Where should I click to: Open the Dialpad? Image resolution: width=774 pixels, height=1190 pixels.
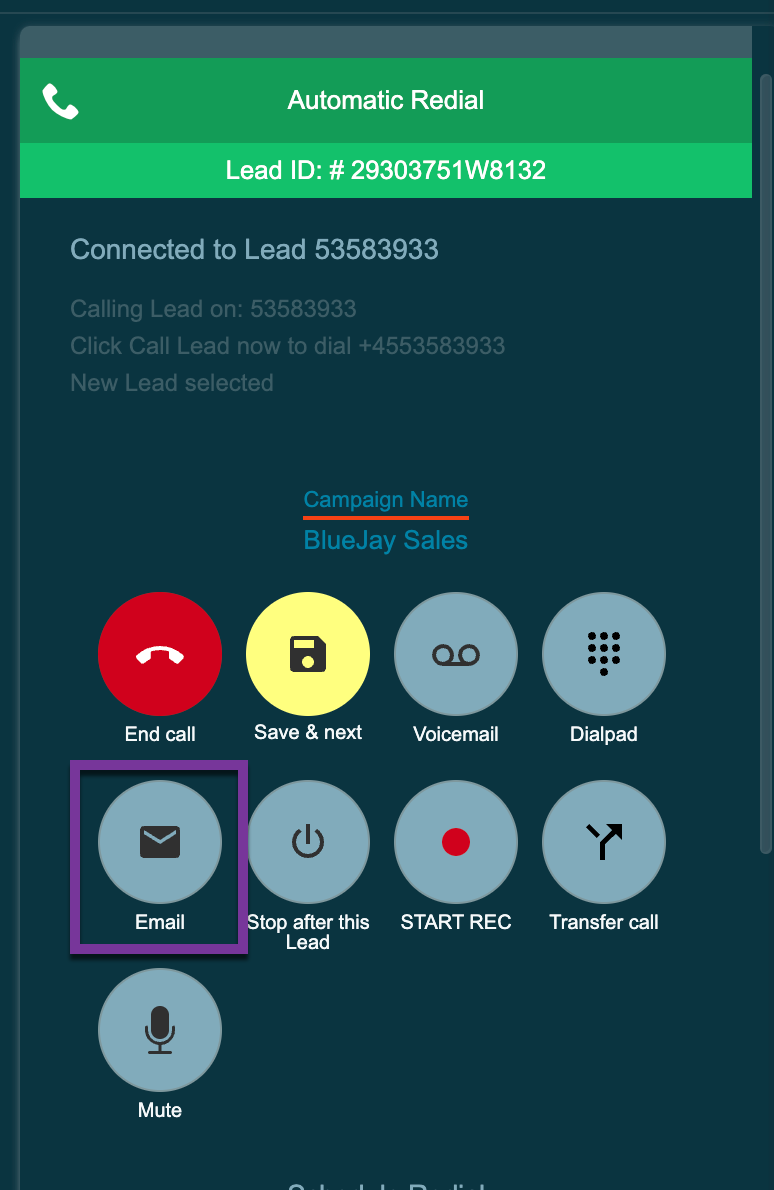(x=604, y=654)
